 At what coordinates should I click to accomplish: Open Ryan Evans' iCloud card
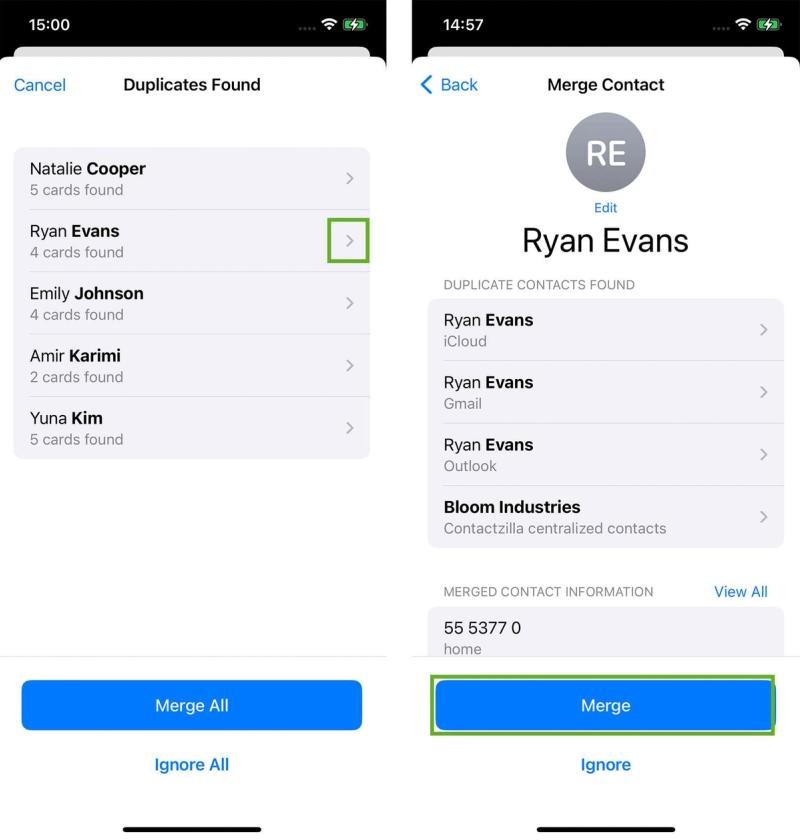click(605, 330)
